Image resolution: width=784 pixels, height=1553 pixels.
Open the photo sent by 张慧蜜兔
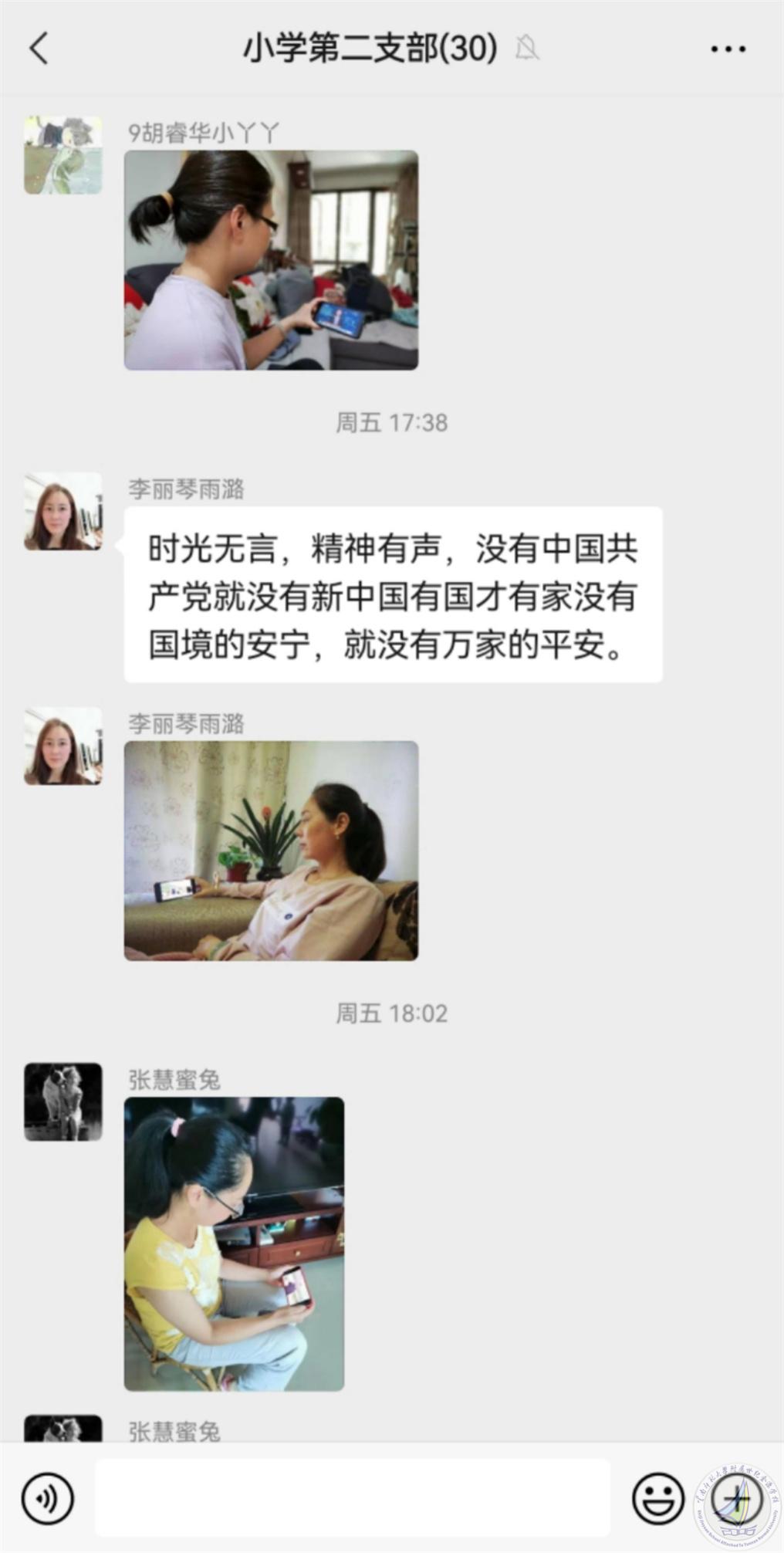point(234,1243)
